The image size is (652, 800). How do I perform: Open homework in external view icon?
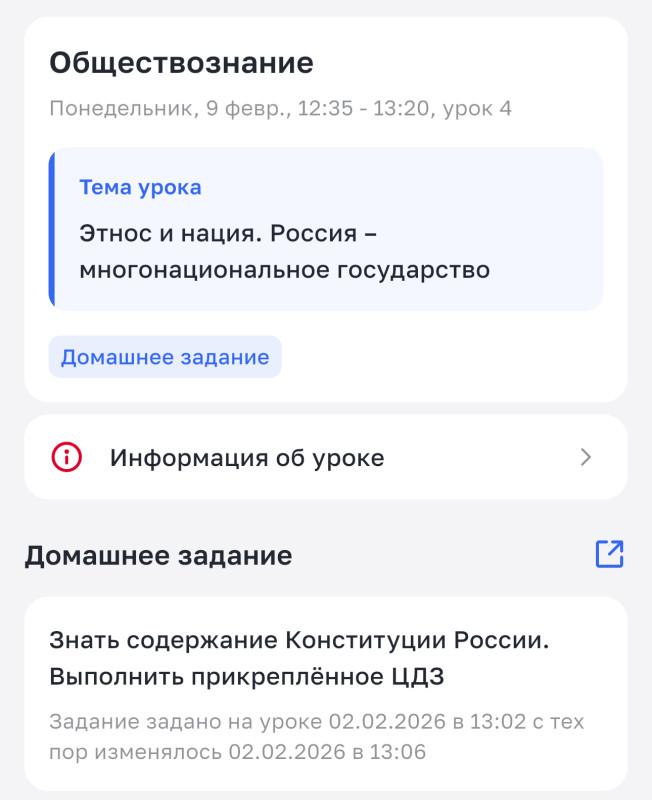609,554
